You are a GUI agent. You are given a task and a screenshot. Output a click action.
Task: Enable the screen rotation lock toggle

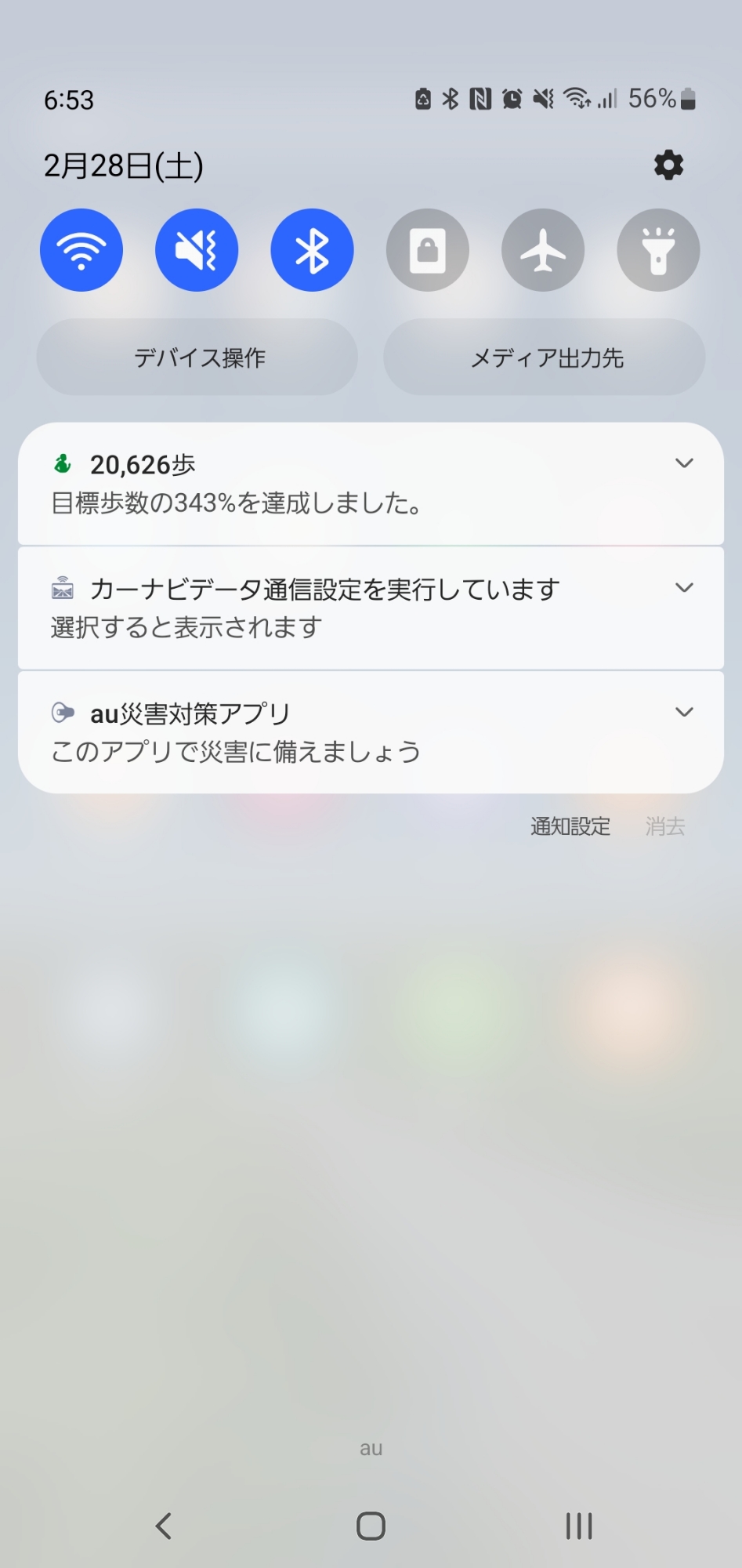tap(427, 250)
